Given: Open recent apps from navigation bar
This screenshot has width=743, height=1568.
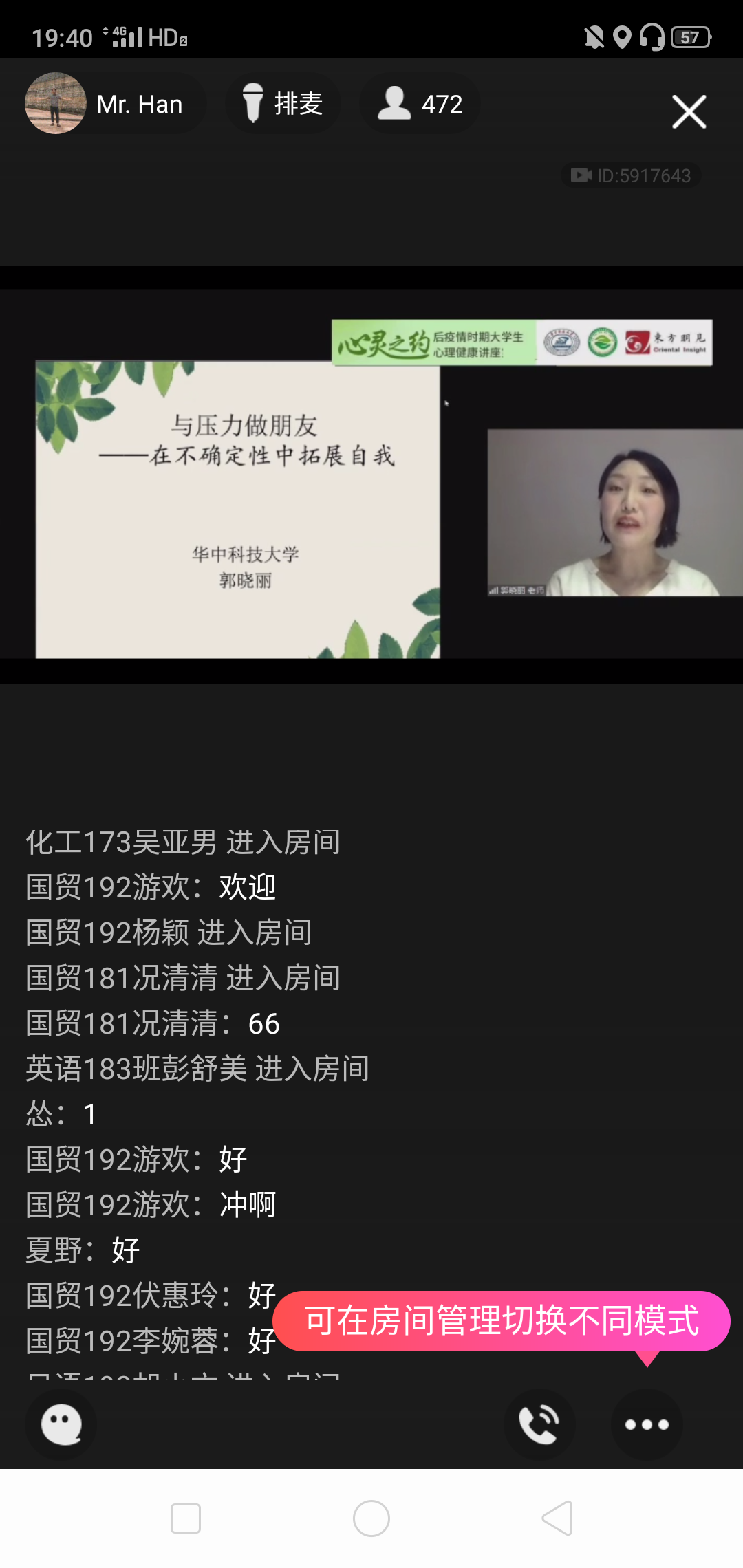Looking at the screenshot, I should pyautogui.click(x=186, y=1518).
